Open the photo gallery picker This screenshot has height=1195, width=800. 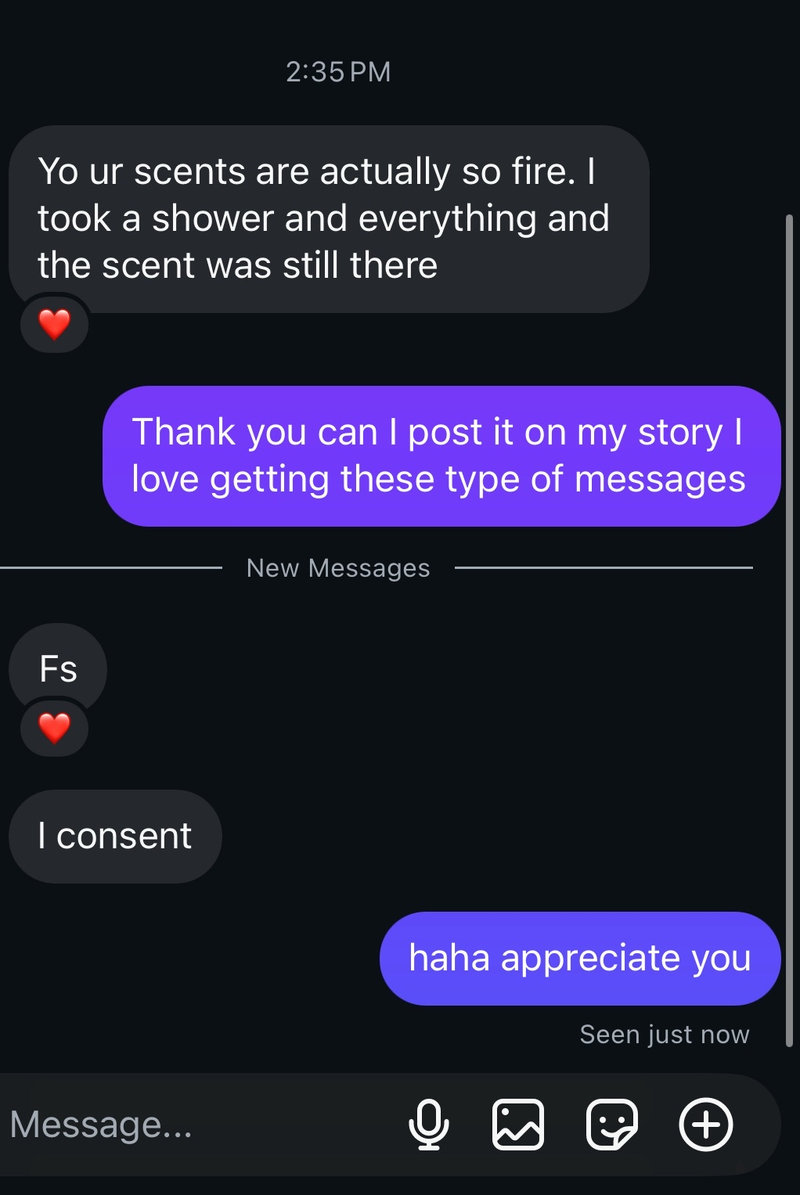coord(518,1125)
